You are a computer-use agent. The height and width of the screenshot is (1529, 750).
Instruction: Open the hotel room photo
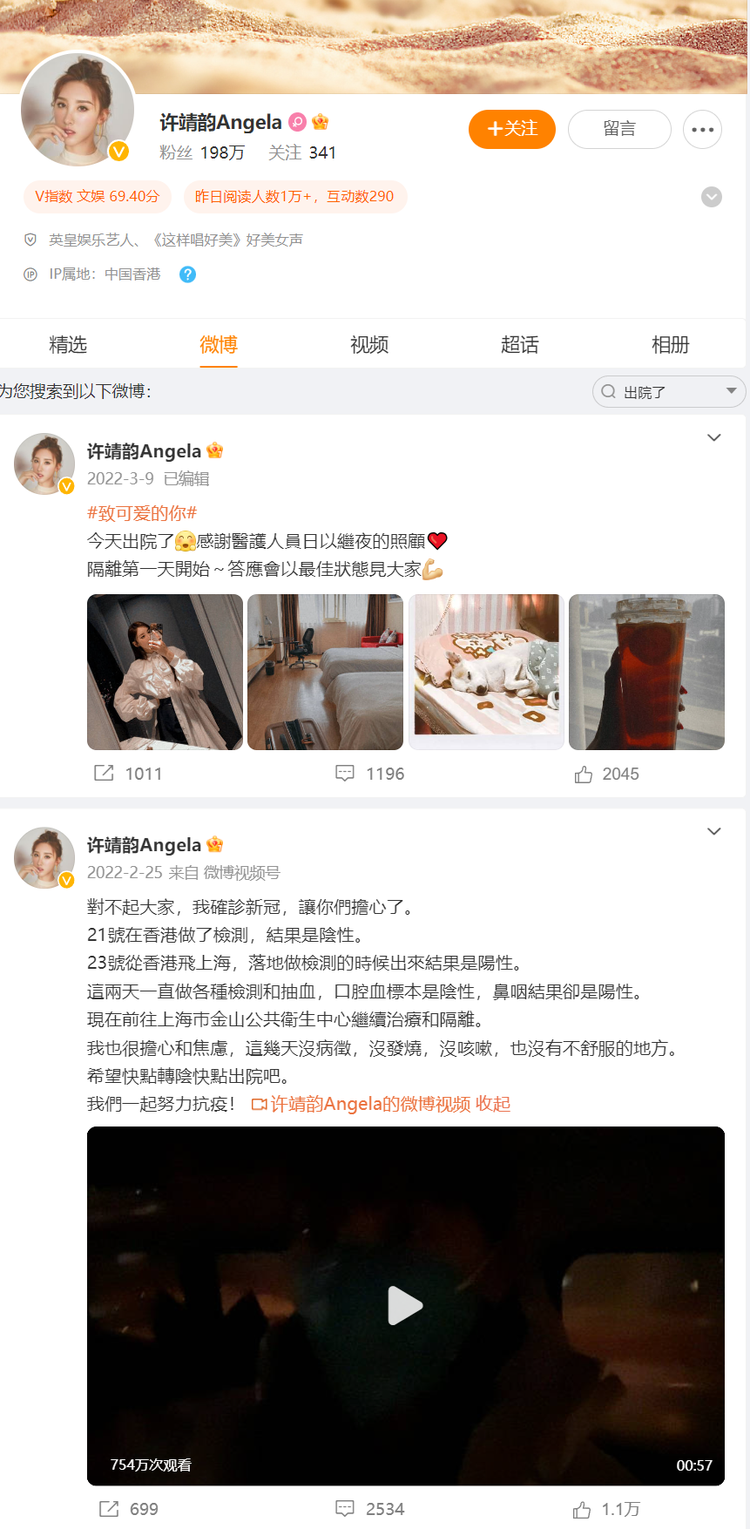[325, 672]
